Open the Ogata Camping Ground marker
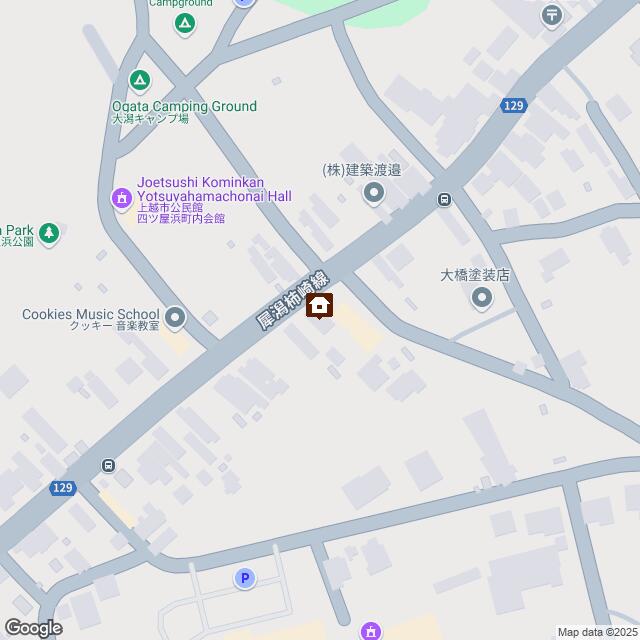 click(140, 80)
